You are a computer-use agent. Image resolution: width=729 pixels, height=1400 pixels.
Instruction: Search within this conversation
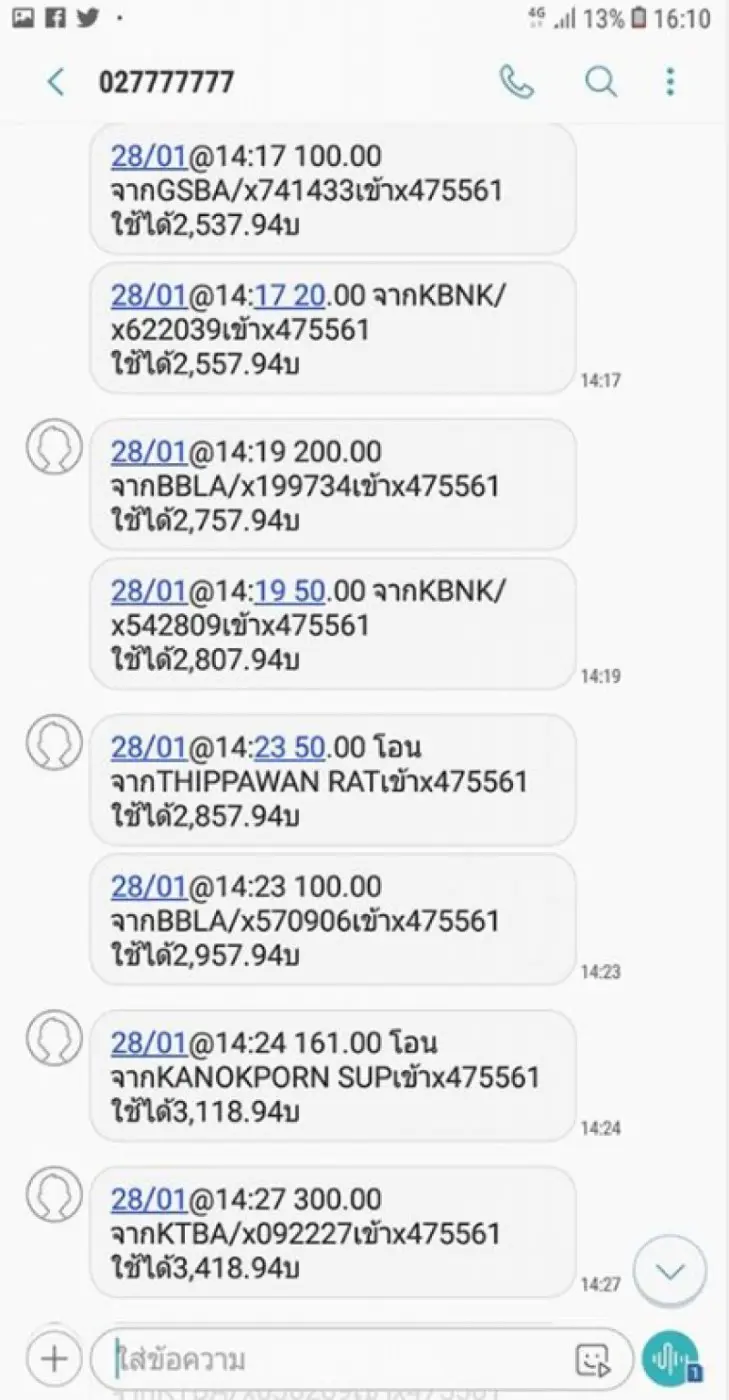tap(600, 82)
